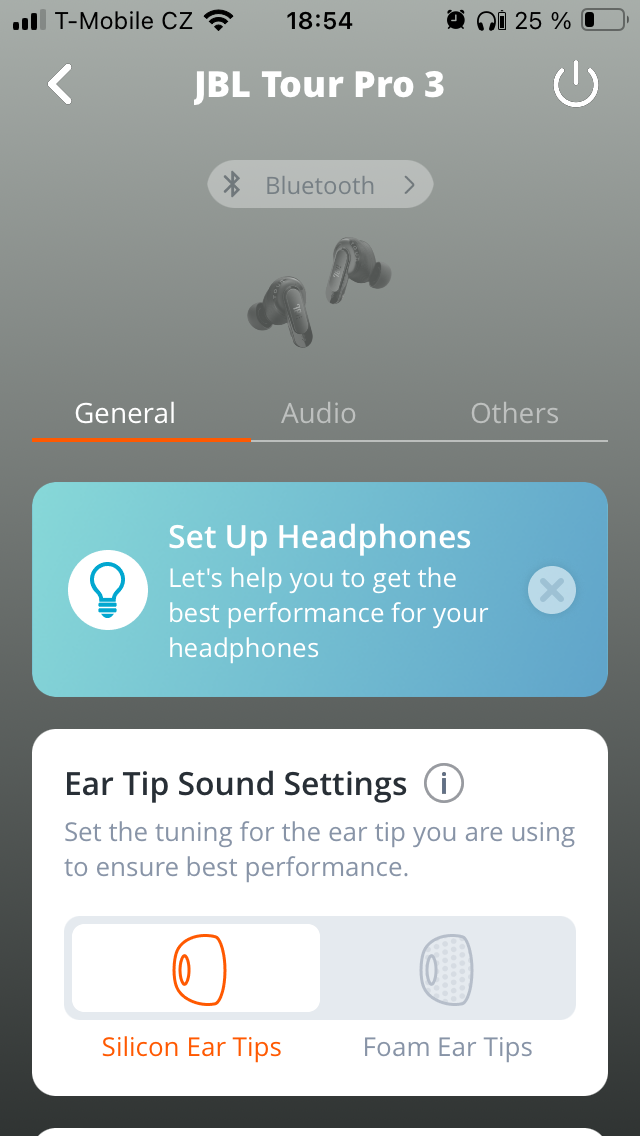Open Ear Tip Sound Settings info
Image resolution: width=640 pixels, height=1136 pixels.
pyautogui.click(x=444, y=784)
